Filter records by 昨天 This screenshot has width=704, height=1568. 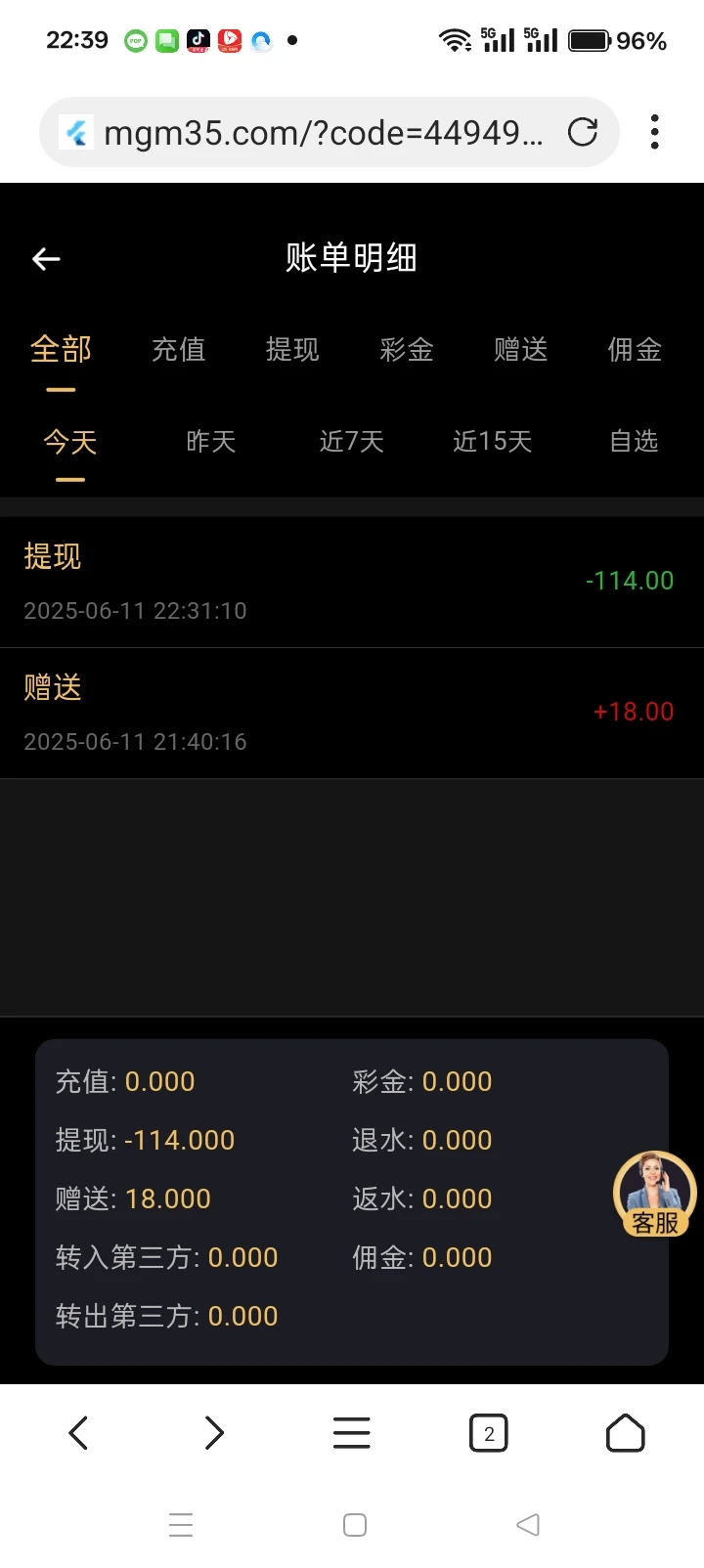211,442
